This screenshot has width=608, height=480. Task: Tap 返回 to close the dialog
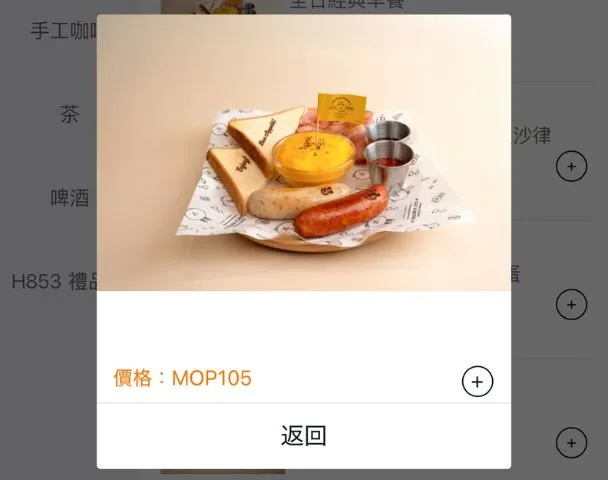[x=303, y=436]
